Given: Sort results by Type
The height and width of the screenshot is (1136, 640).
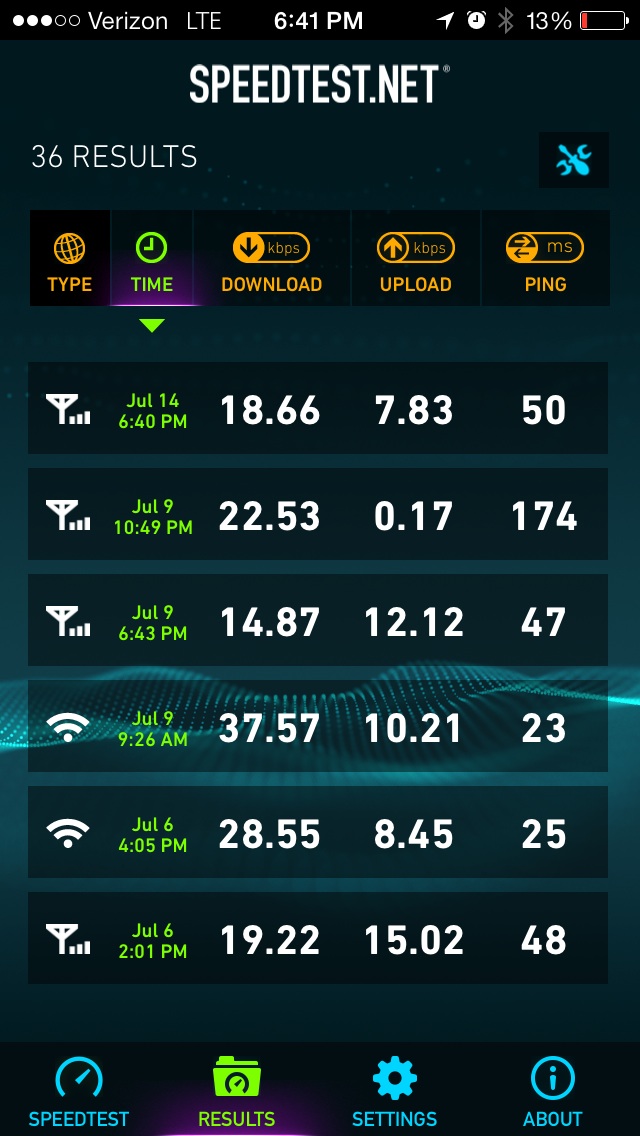Looking at the screenshot, I should coord(70,258).
